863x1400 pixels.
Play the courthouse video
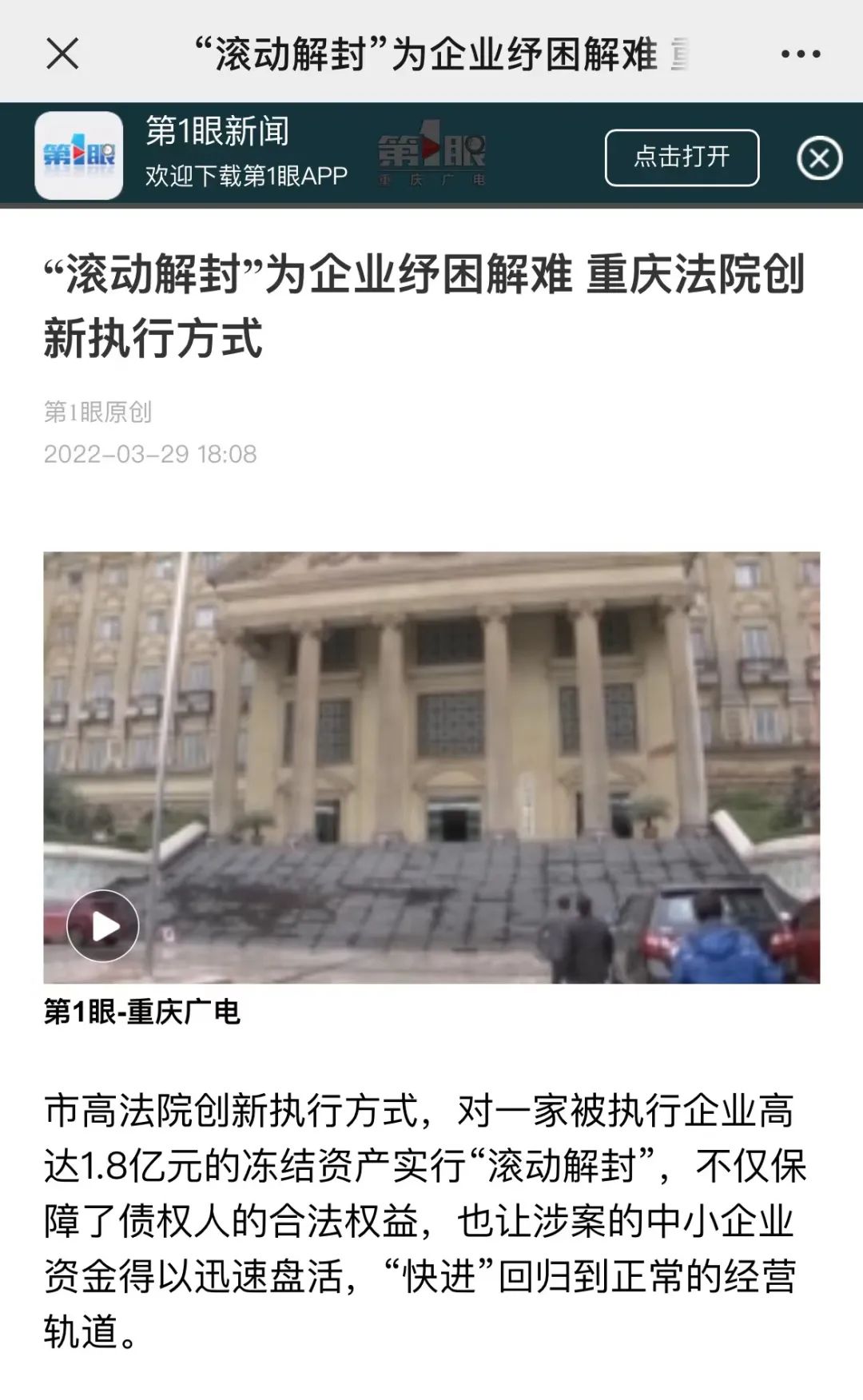[103, 926]
